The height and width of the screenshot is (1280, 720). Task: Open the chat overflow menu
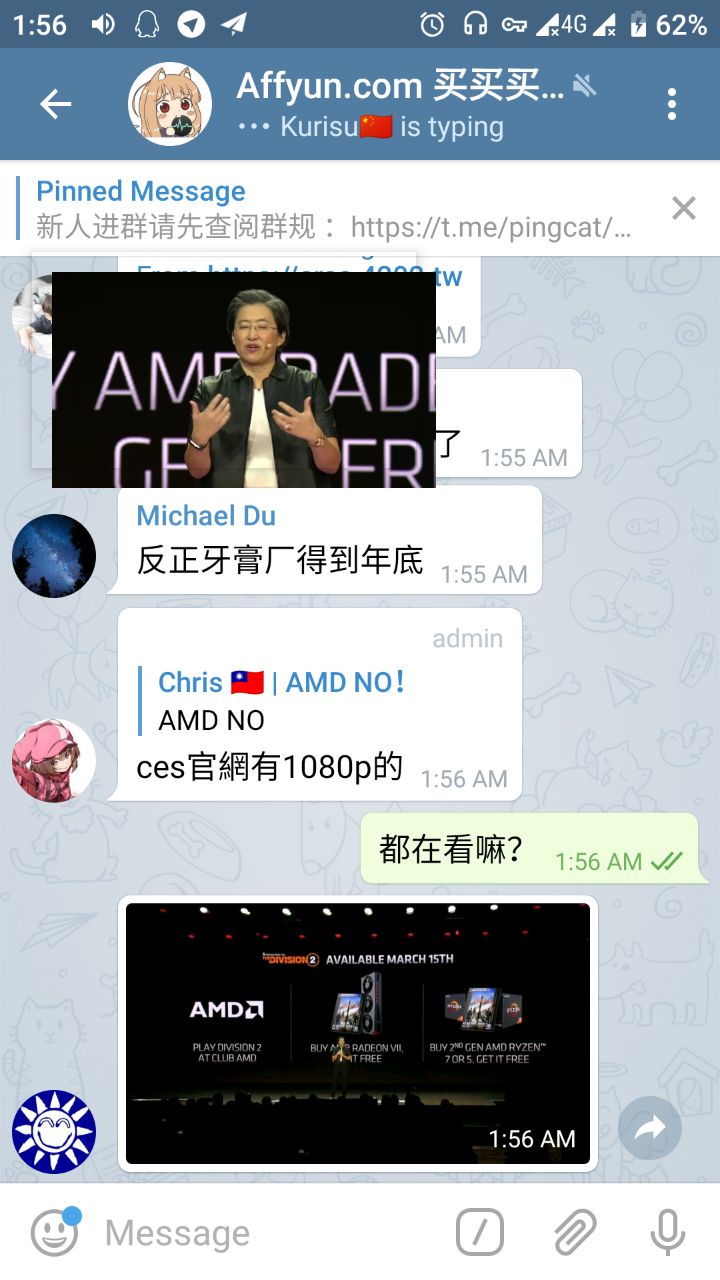click(x=671, y=104)
